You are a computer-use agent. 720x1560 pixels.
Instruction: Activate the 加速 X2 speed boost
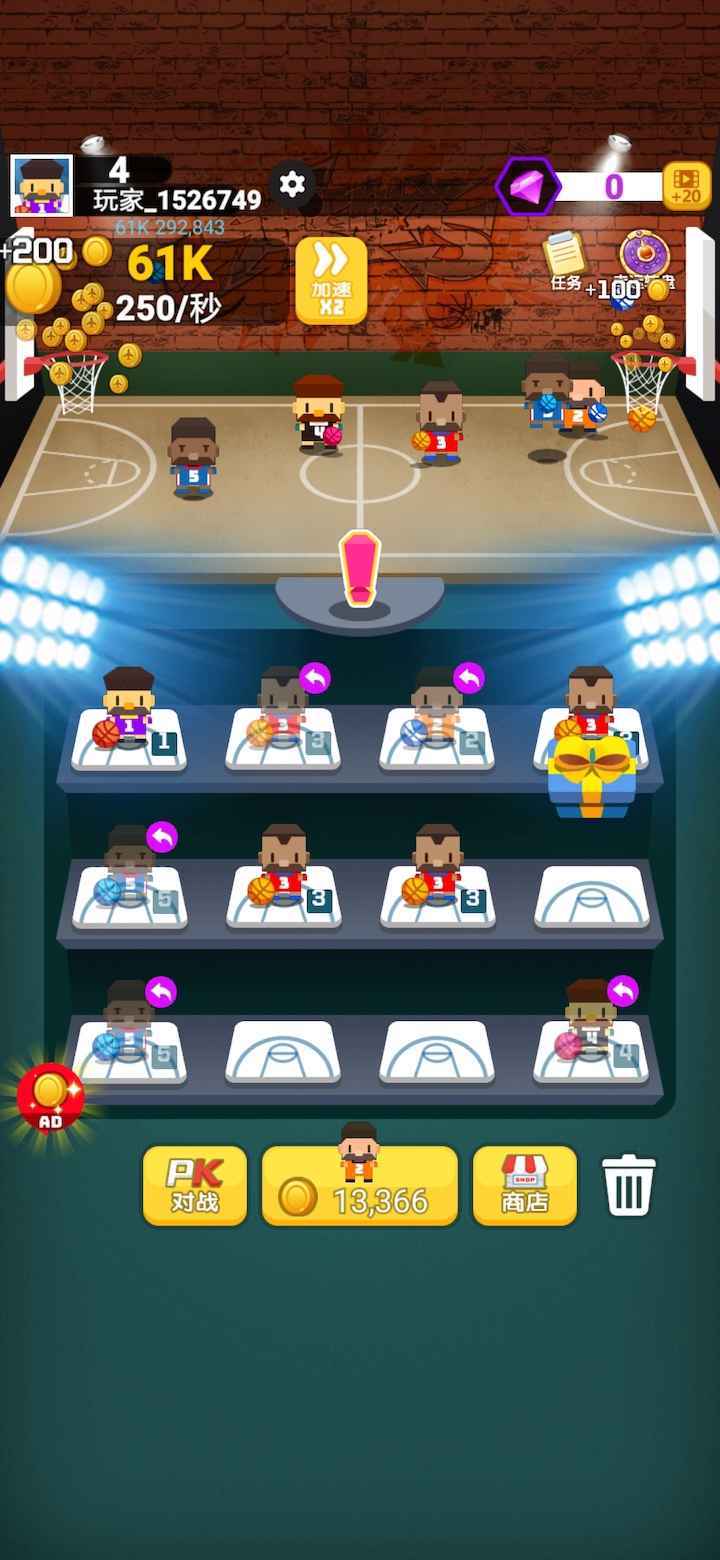pos(331,280)
